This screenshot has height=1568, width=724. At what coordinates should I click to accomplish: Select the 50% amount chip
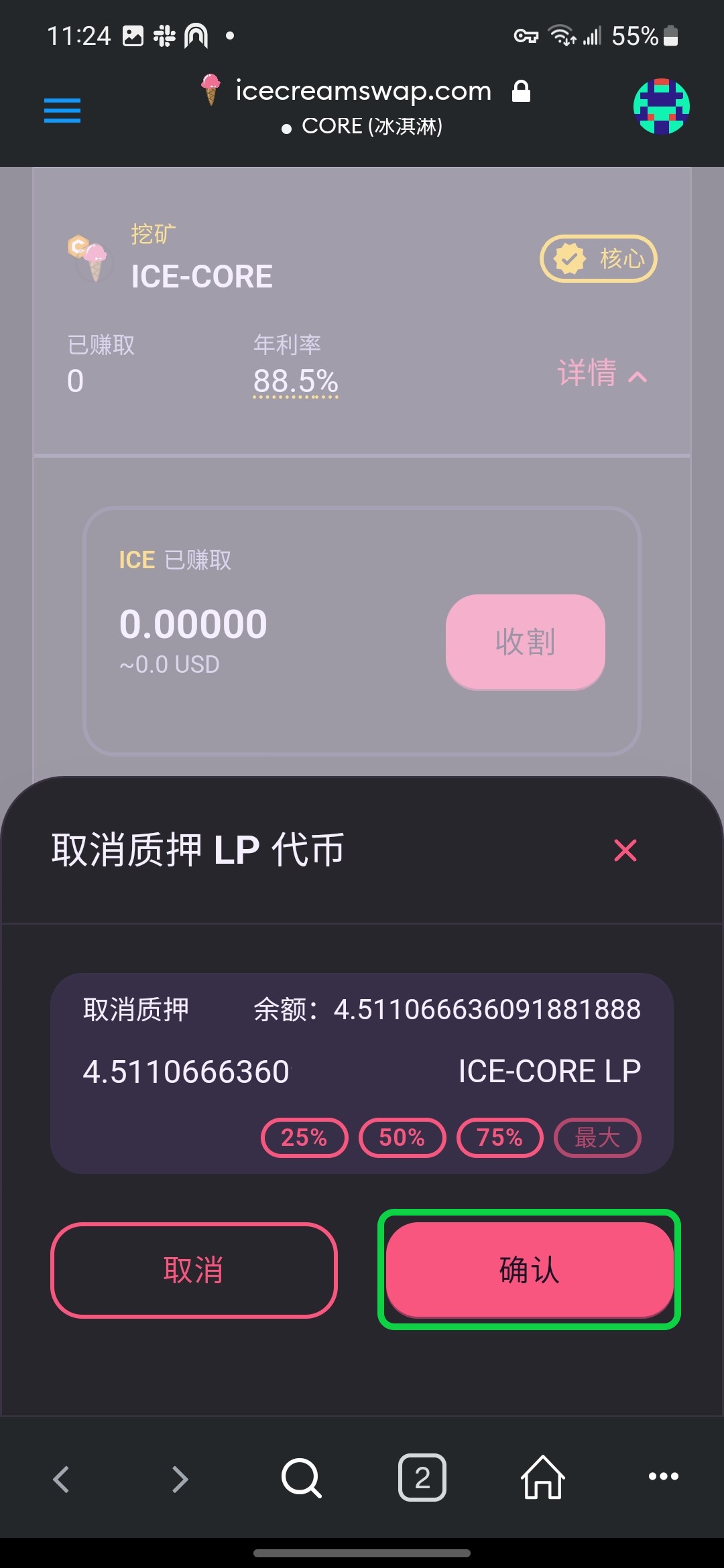(402, 1138)
